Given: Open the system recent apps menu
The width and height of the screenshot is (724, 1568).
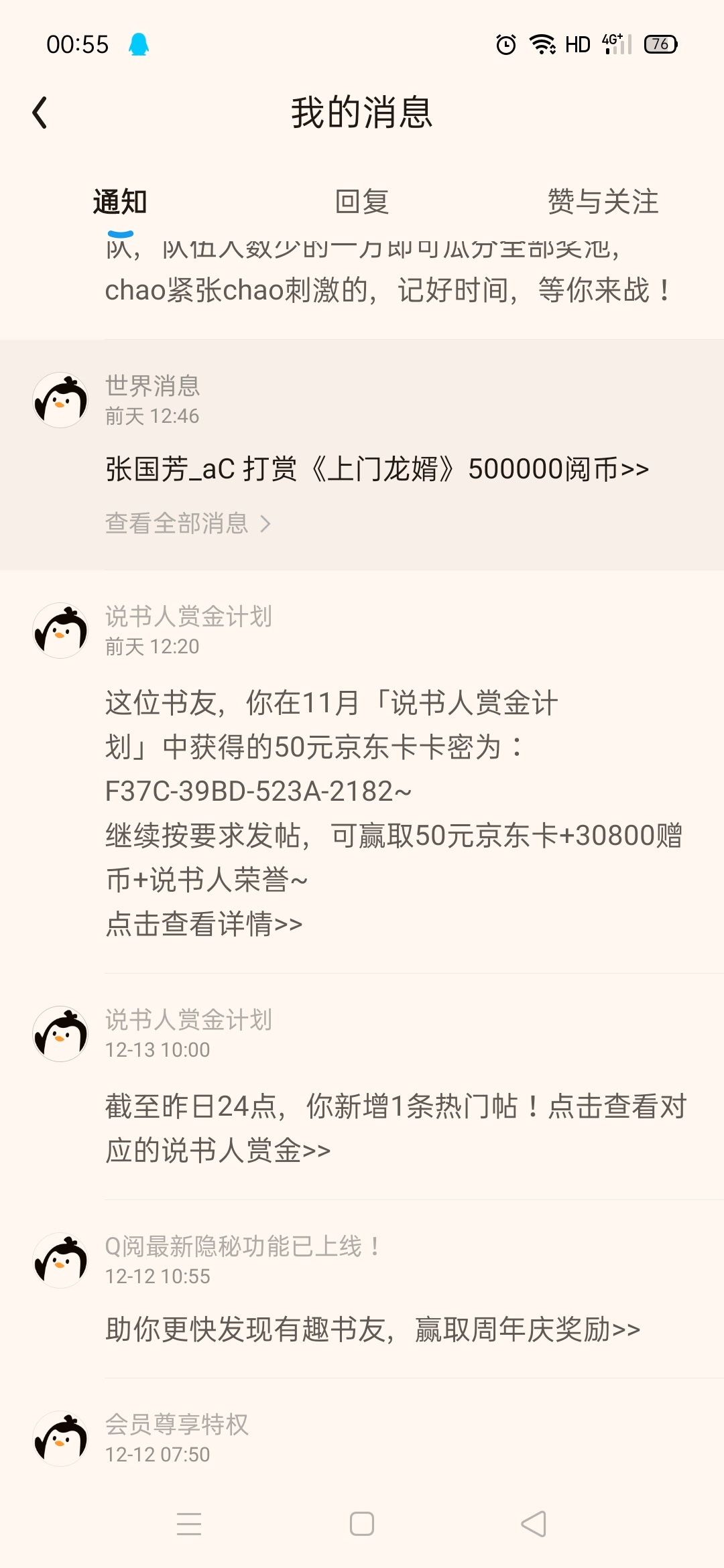Looking at the screenshot, I should (x=189, y=1524).
